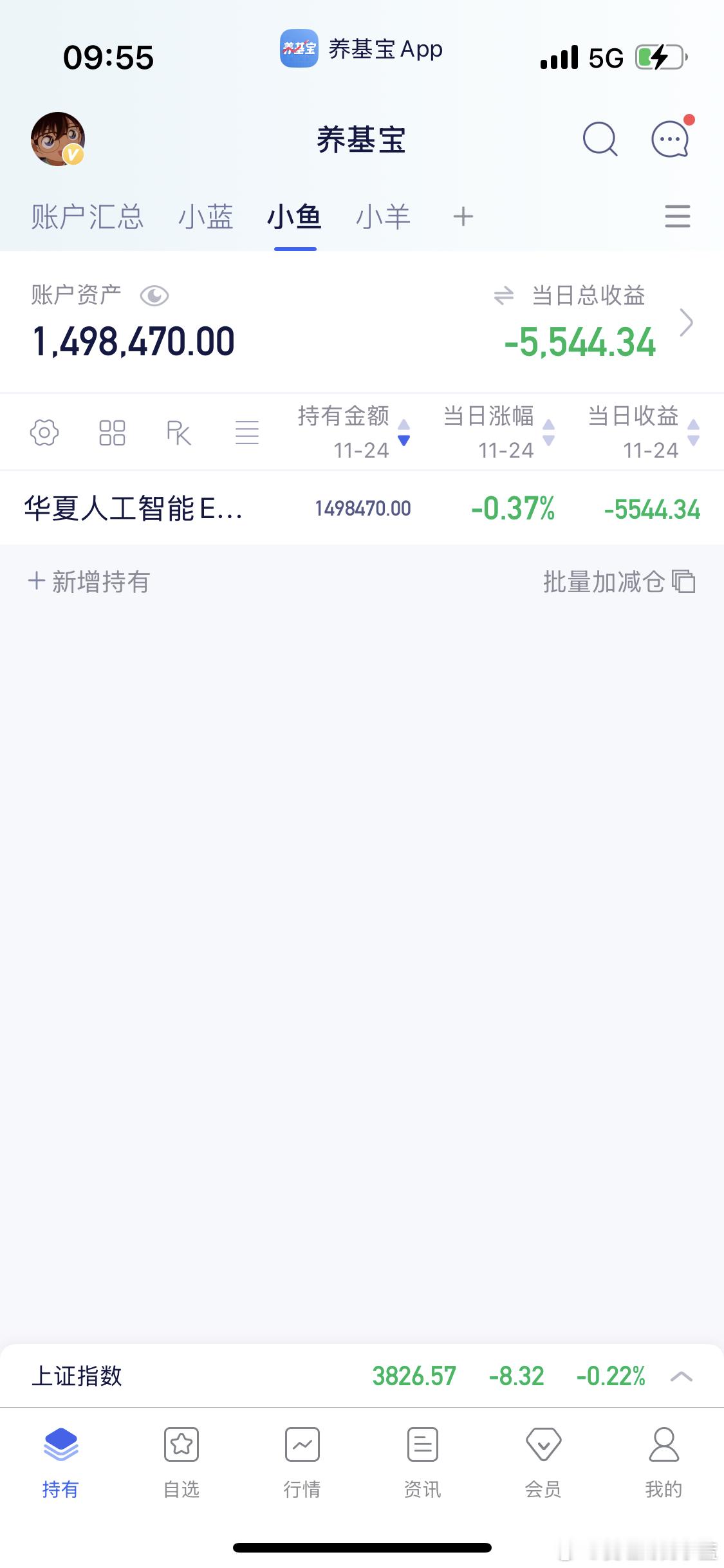Open the PK compare tool

(x=179, y=433)
